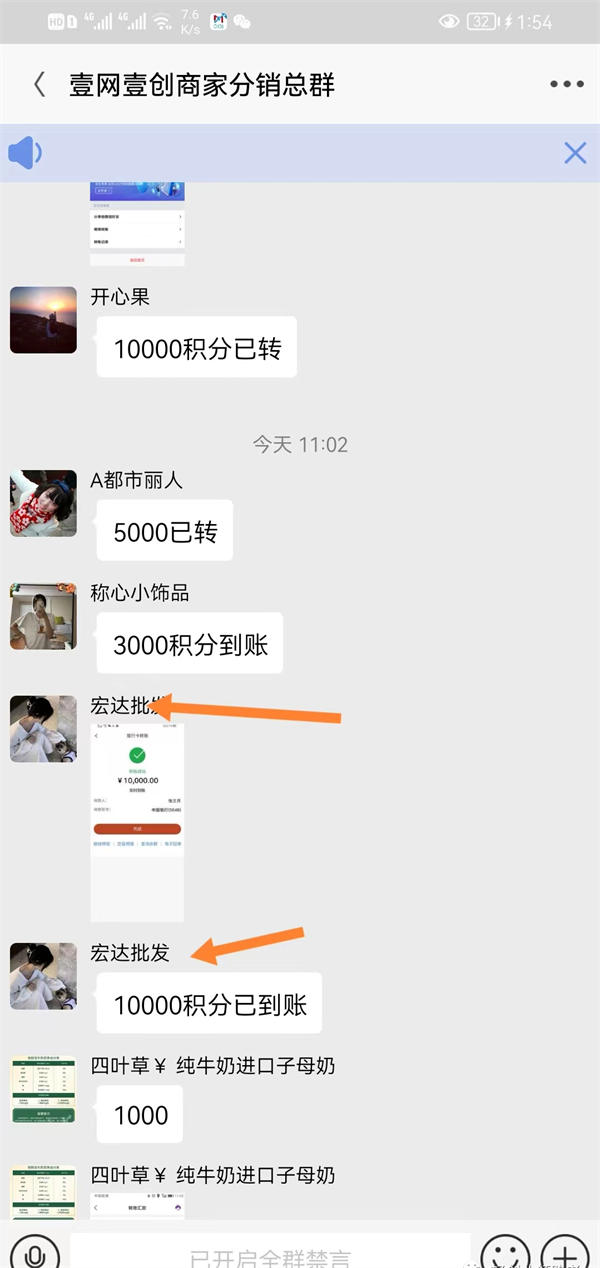Image resolution: width=600 pixels, height=1268 pixels.
Task: View the image at top of chat
Action: (x=137, y=223)
